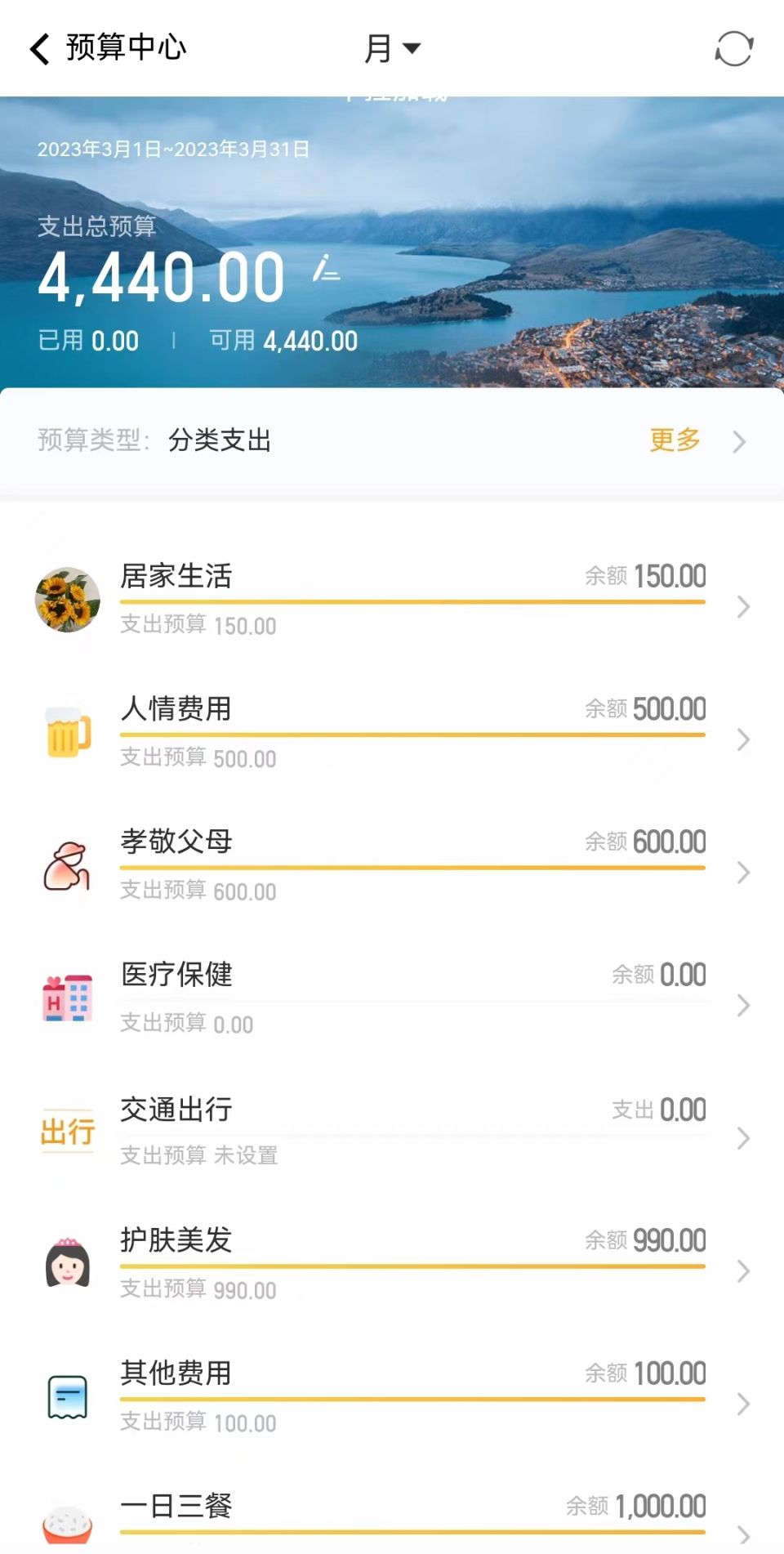Select the 交通出行 travel icon

point(67,1132)
